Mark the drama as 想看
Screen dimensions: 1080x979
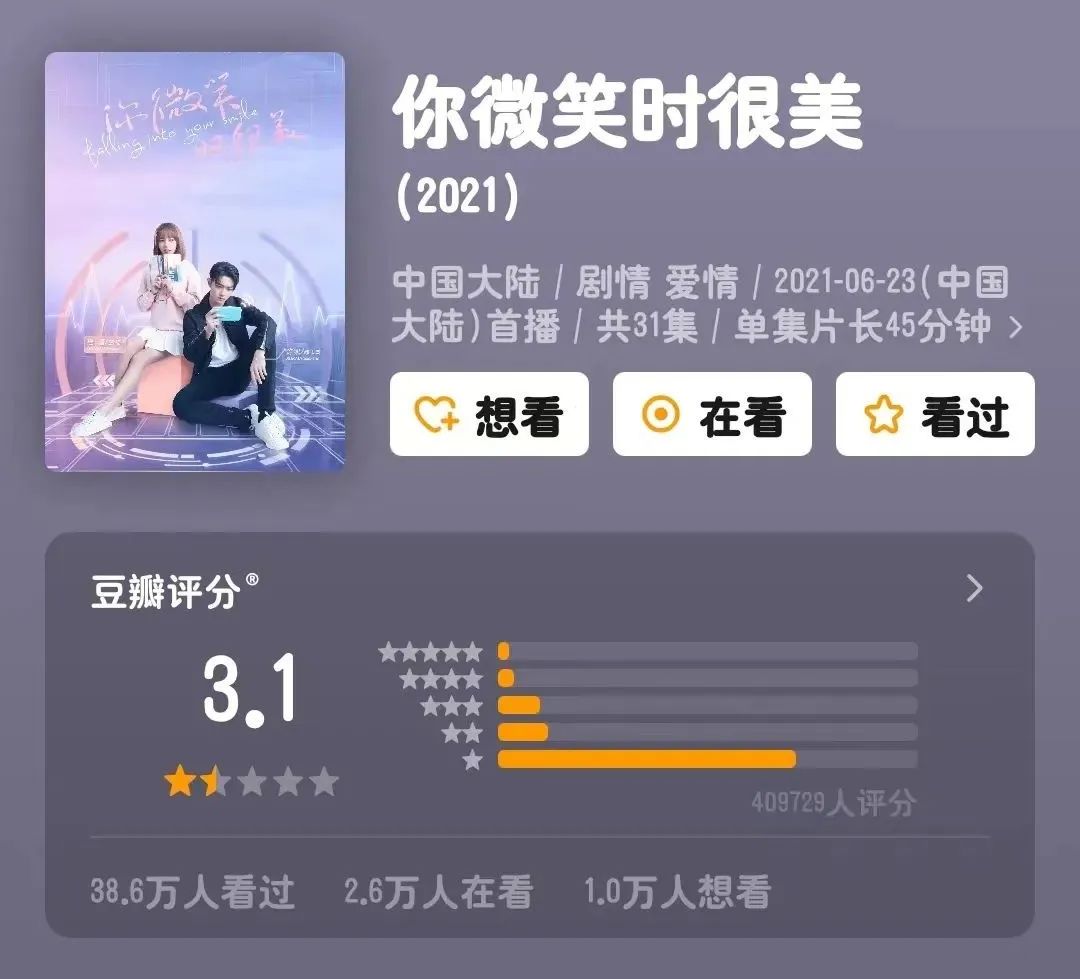point(489,414)
